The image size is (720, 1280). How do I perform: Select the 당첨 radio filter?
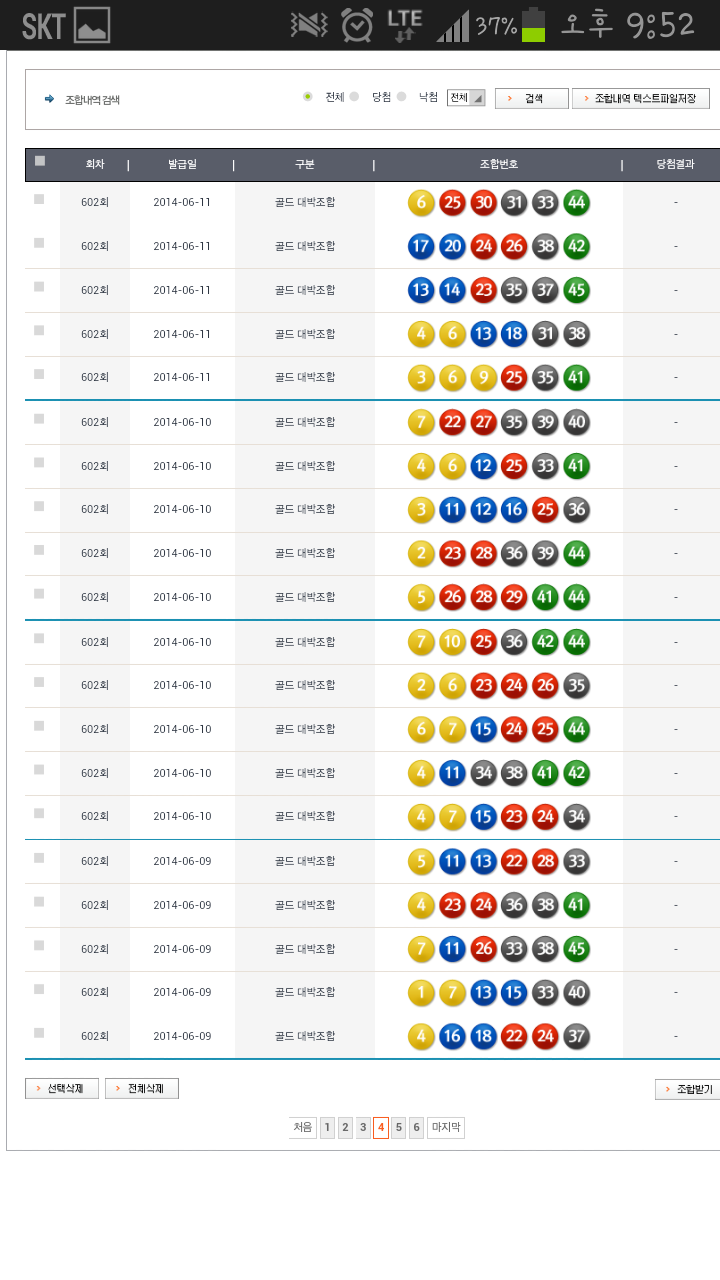[x=354, y=97]
